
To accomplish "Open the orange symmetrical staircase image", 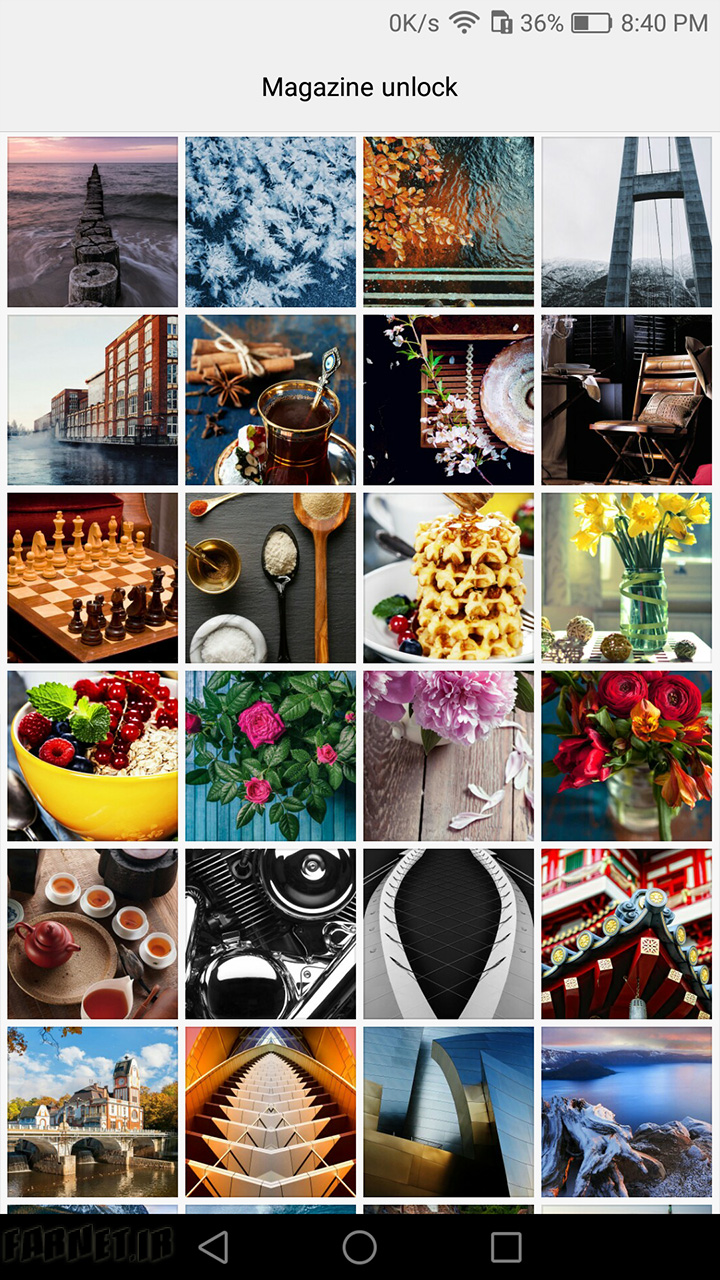I will [271, 1112].
